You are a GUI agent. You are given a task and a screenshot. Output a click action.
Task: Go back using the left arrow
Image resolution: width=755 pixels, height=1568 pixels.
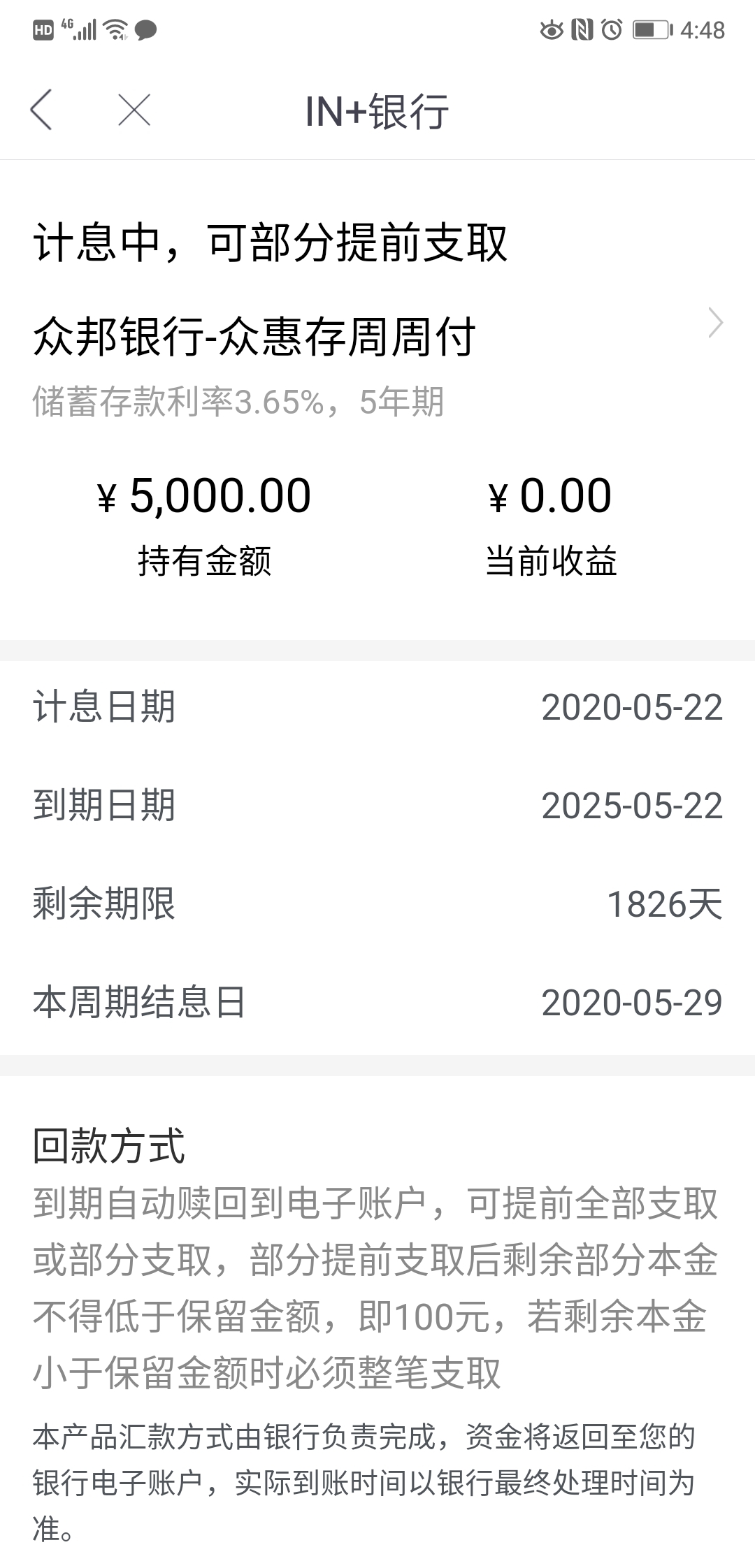(41, 110)
